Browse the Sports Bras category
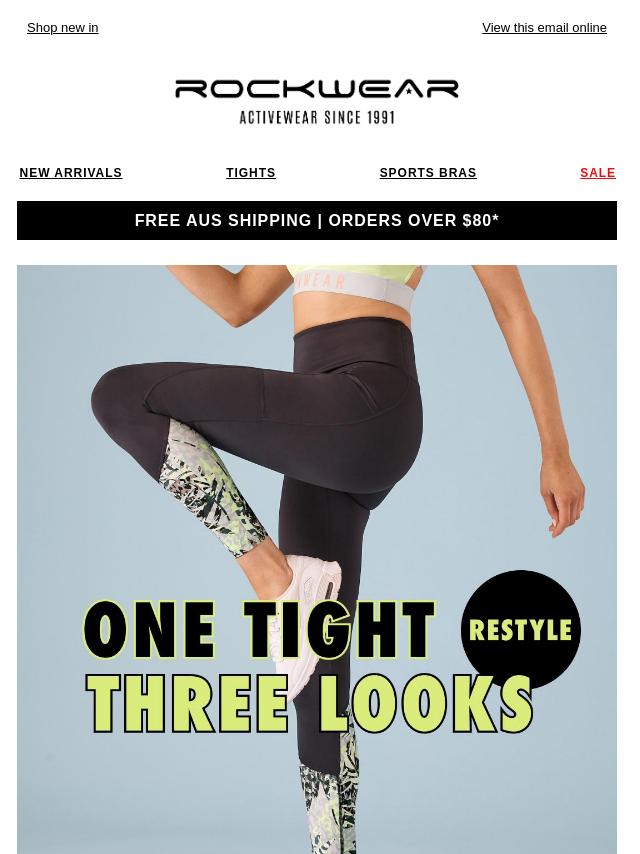 [x=427, y=173]
